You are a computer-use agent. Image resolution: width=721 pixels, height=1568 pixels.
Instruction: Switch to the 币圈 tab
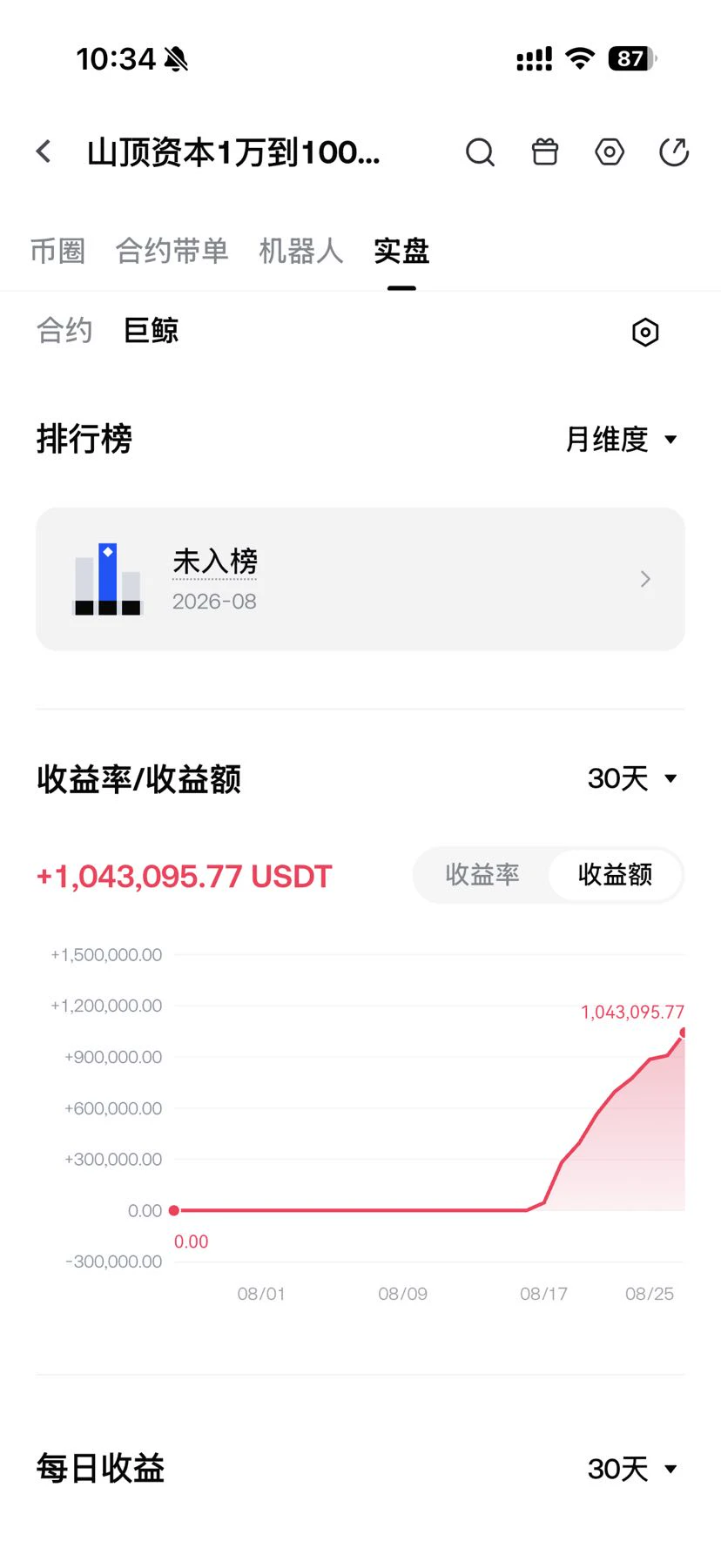(57, 251)
